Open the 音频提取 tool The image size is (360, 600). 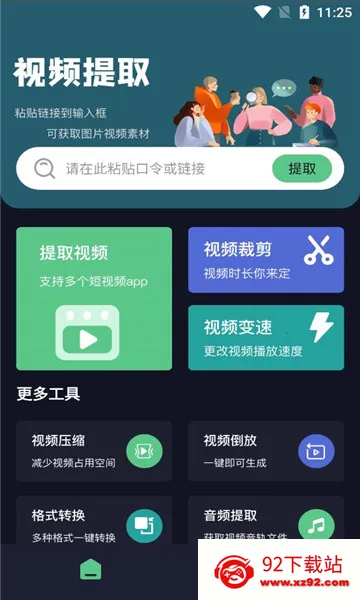coord(266,518)
